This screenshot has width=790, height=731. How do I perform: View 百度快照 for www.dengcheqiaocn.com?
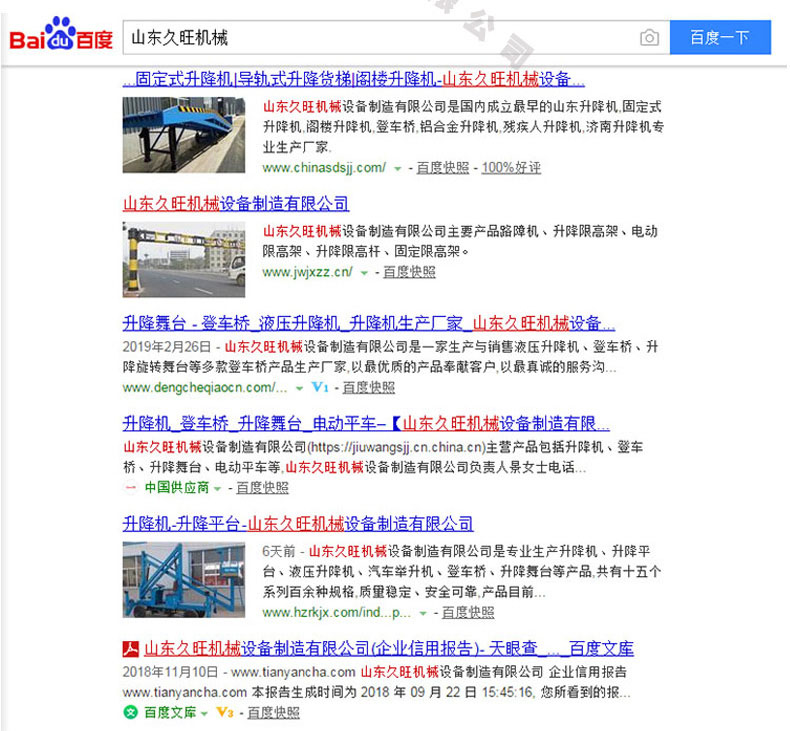coord(369,387)
